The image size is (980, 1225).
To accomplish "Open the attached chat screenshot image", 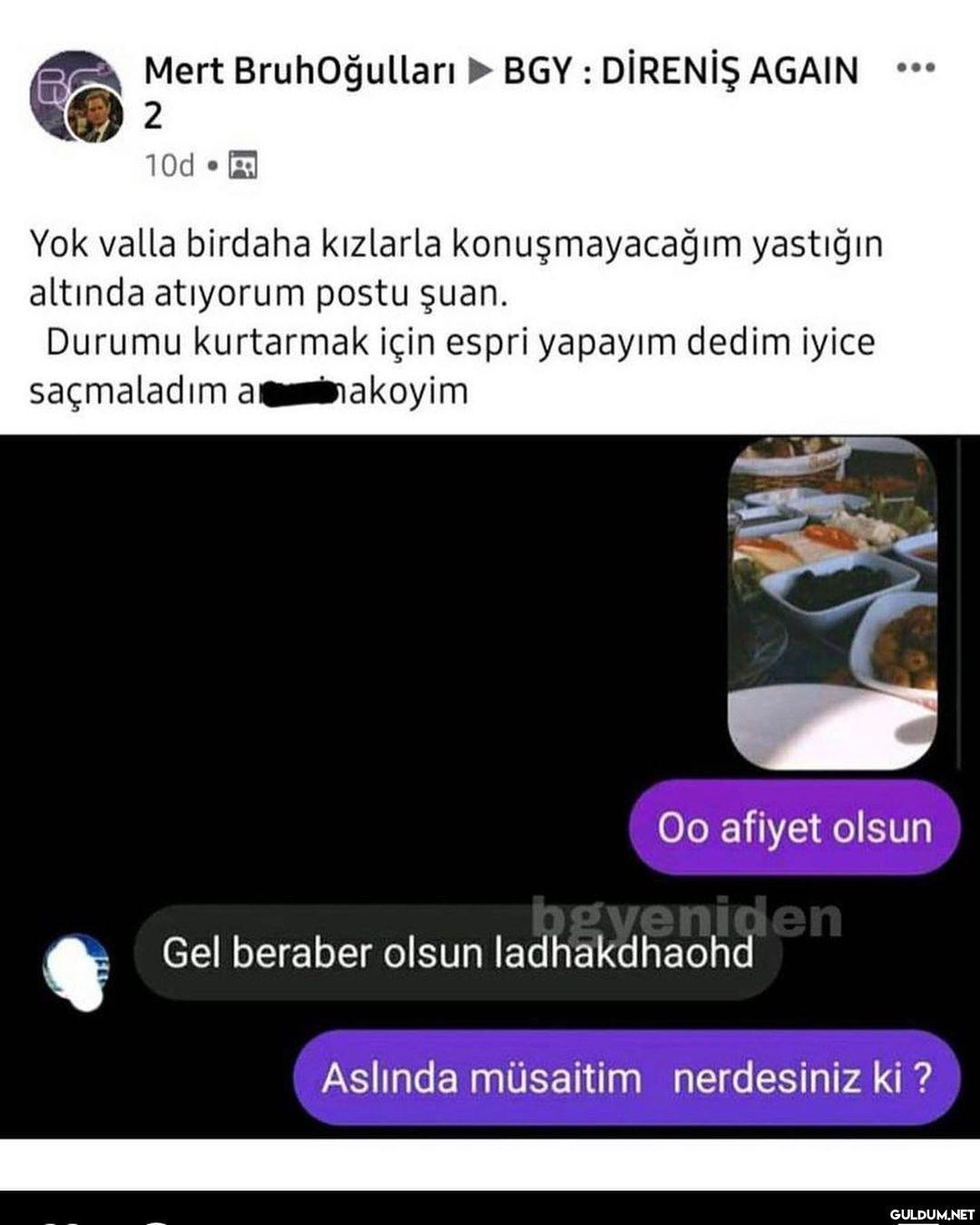I will [x=490, y=786].
